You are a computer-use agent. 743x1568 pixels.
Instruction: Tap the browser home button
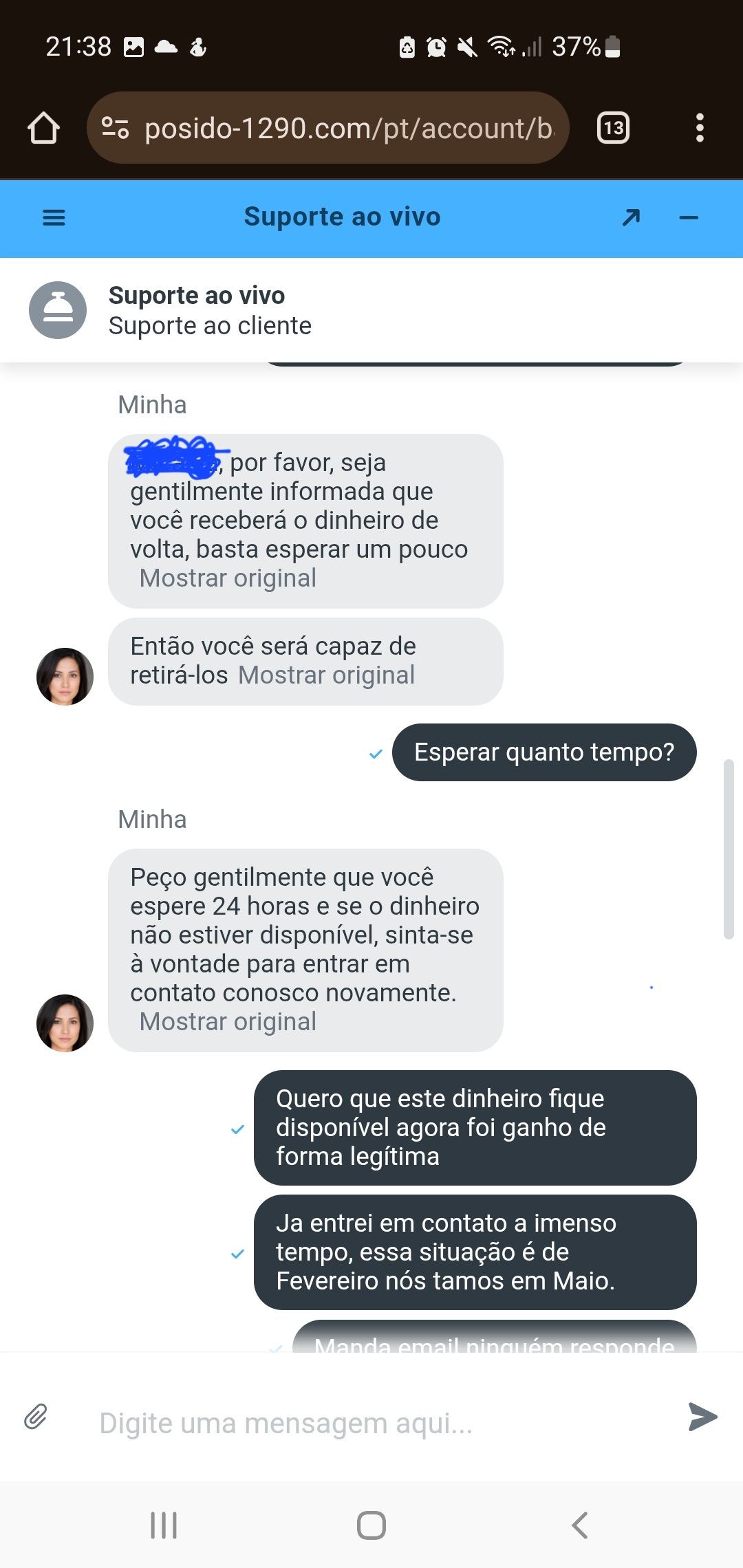click(43, 129)
